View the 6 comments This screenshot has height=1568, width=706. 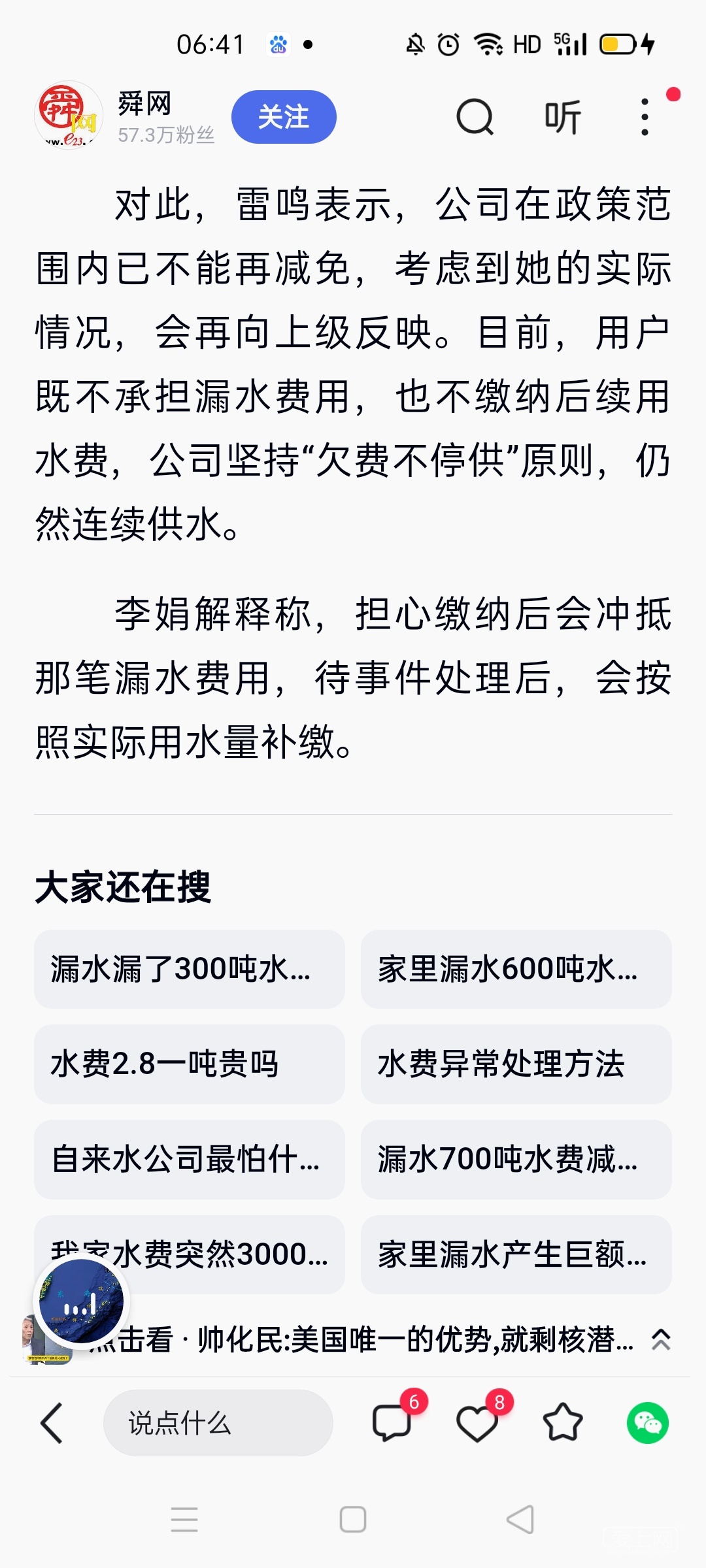tap(392, 1423)
